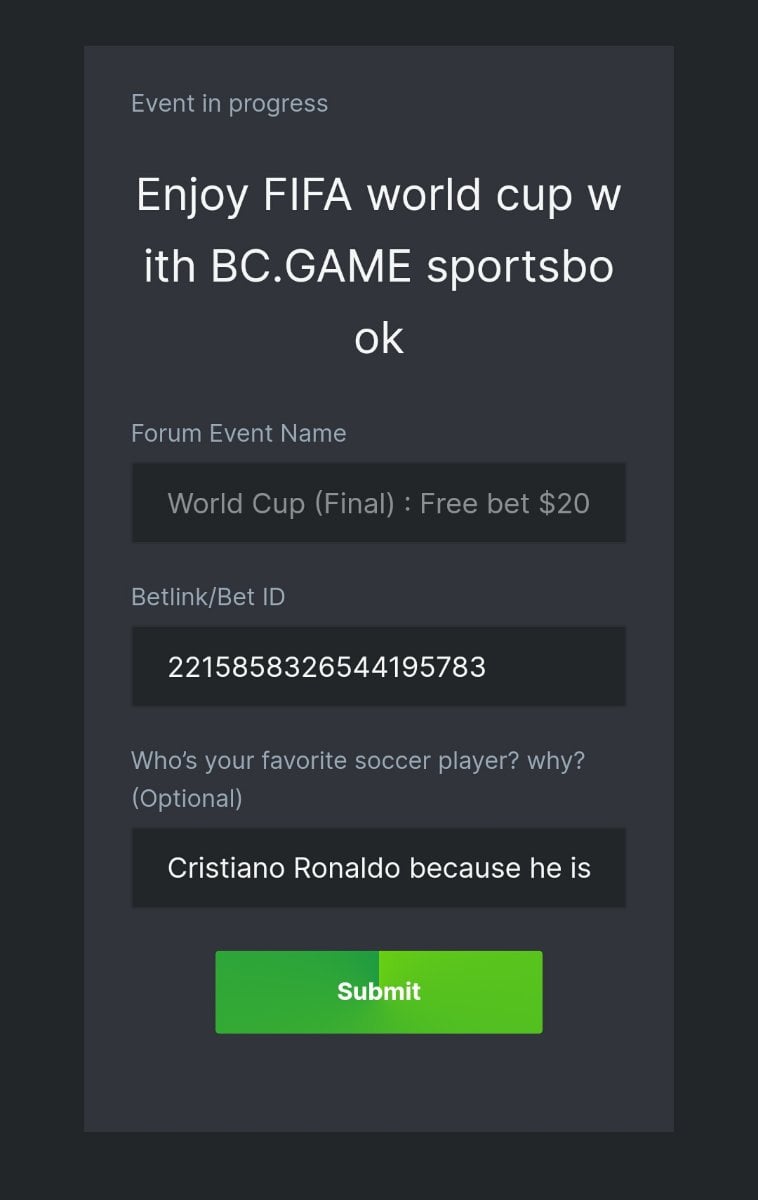Submit the event form
This screenshot has width=758, height=1200.
tap(378, 991)
